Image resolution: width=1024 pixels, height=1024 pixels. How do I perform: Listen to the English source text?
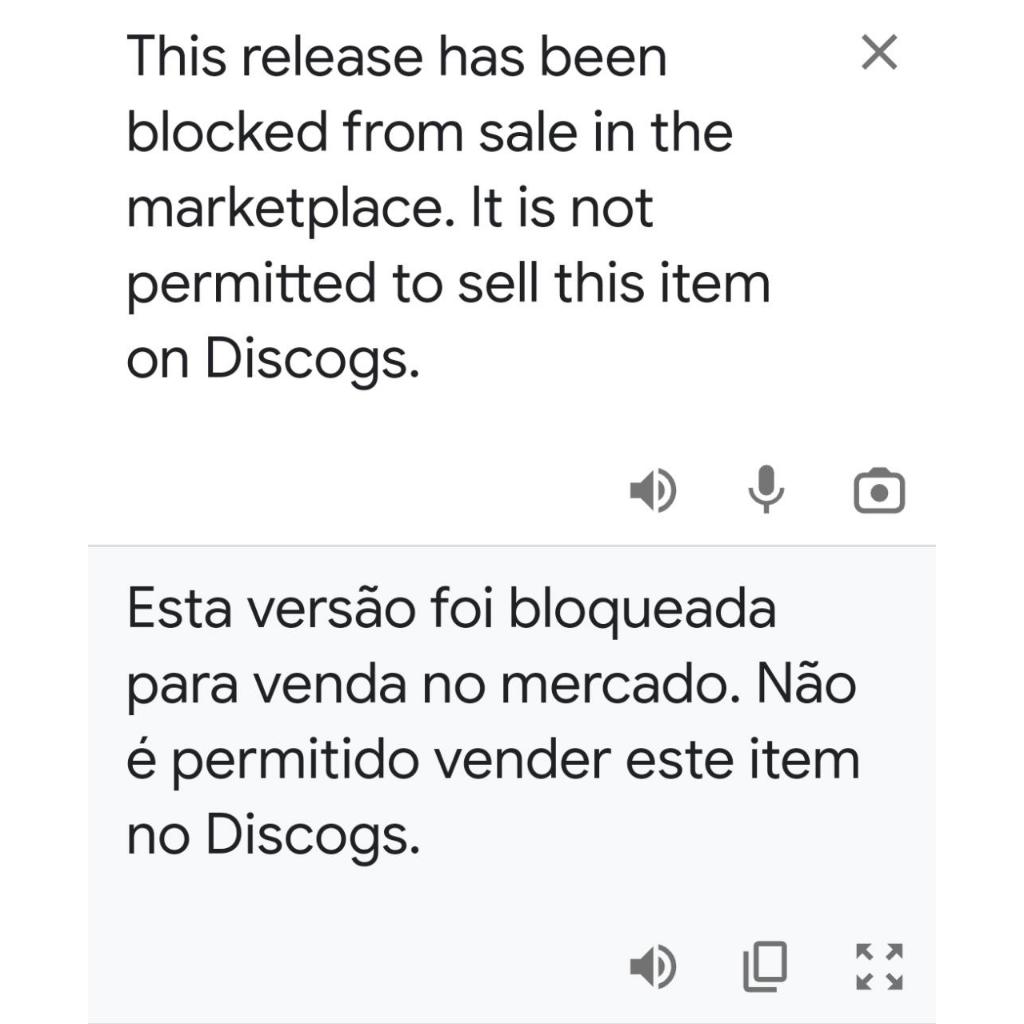coord(653,490)
